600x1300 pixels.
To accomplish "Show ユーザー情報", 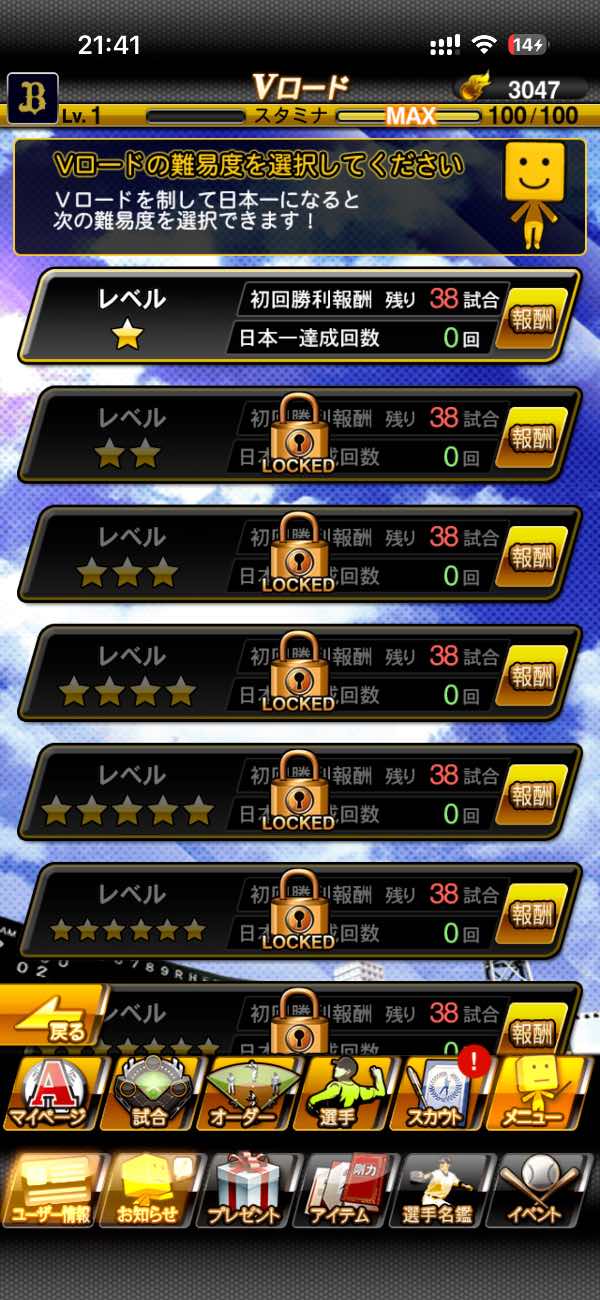I will coord(51,1190).
